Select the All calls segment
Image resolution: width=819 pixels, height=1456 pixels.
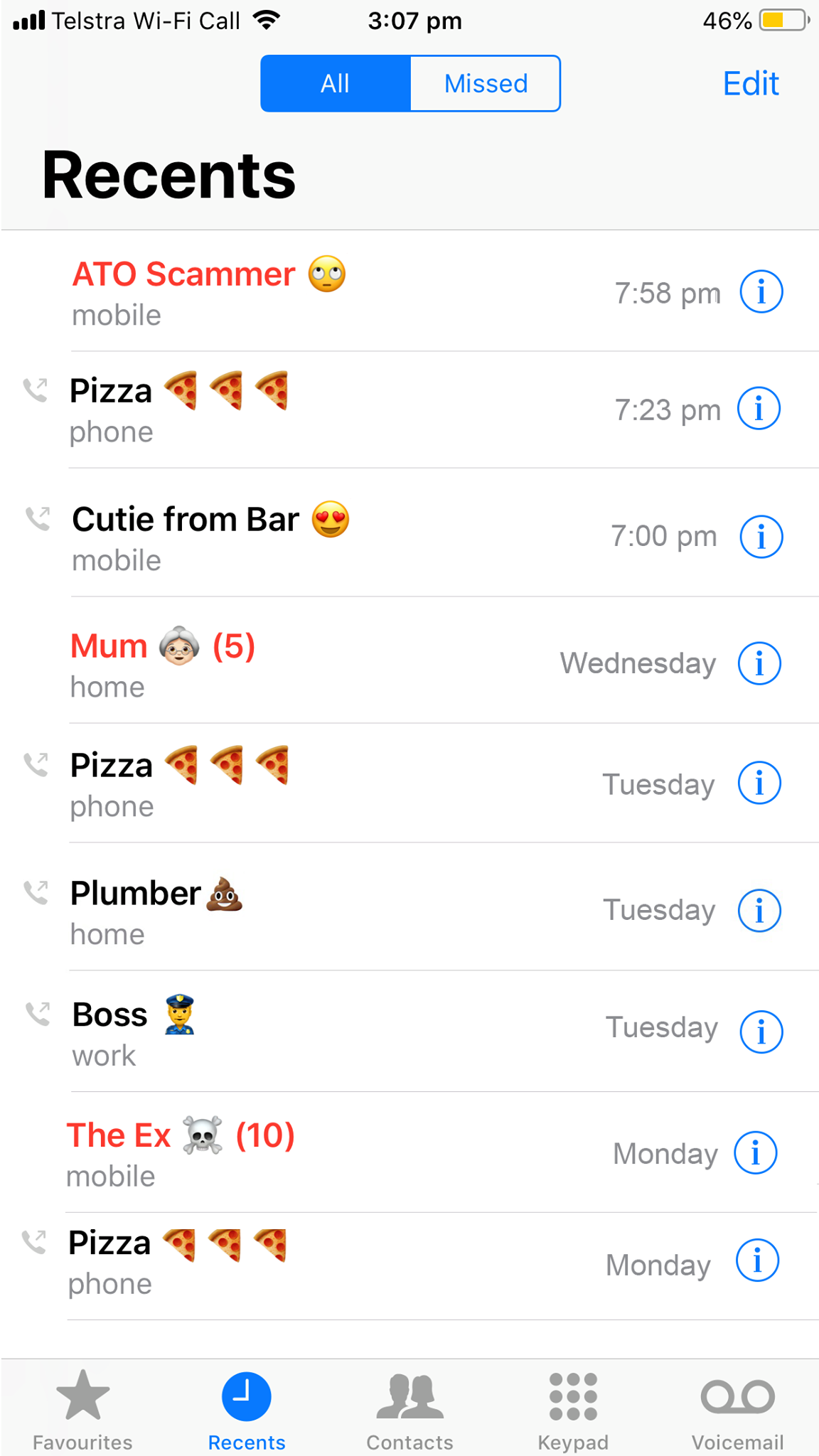pyautogui.click(x=336, y=83)
